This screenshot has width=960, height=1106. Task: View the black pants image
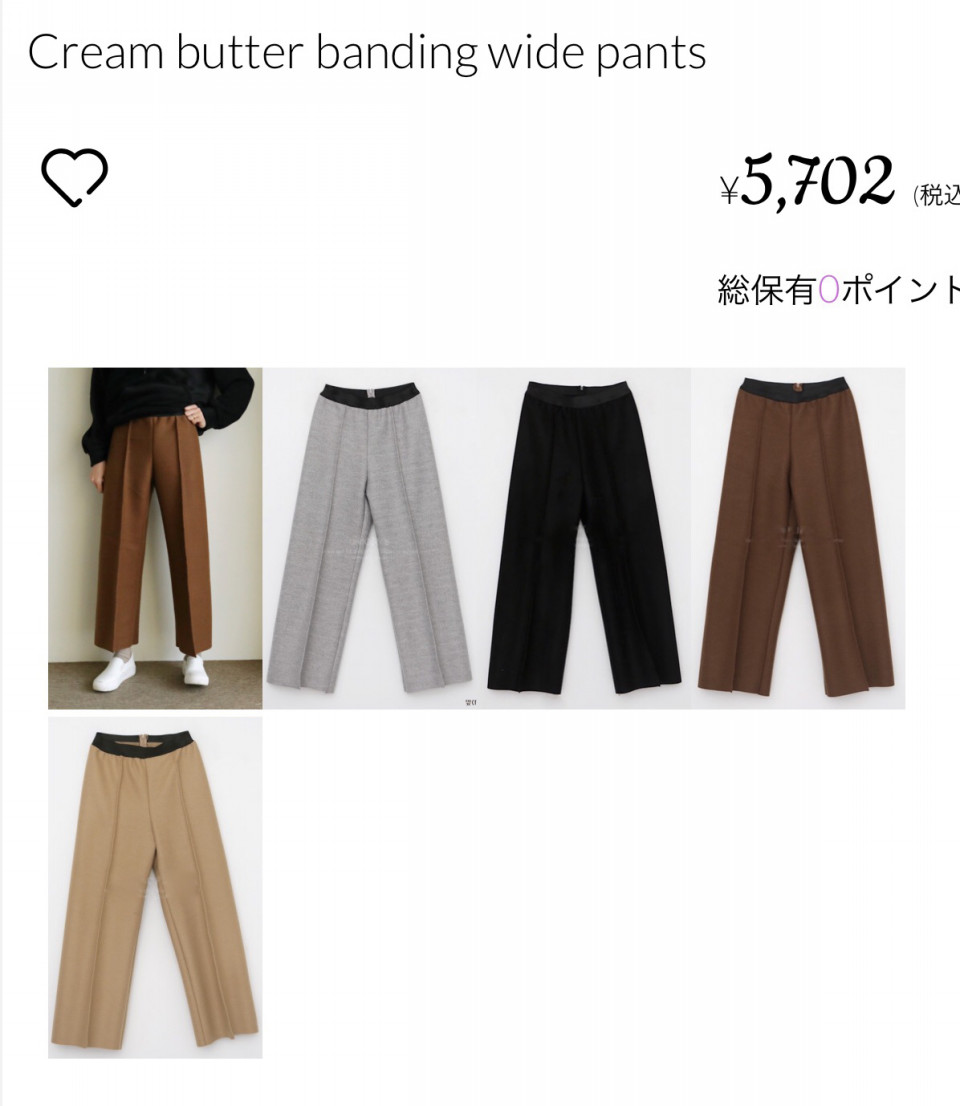click(x=584, y=538)
